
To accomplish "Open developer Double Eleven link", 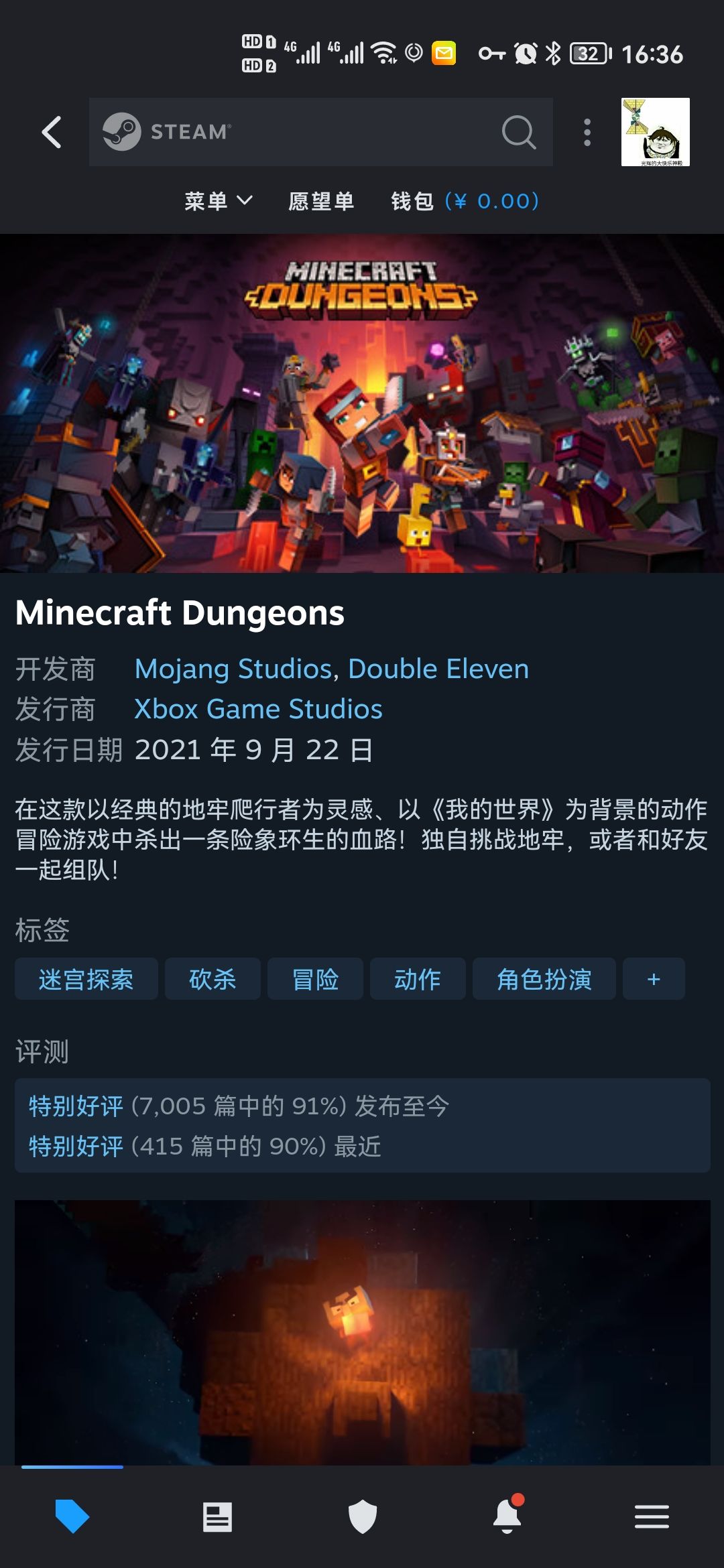I will coord(438,669).
